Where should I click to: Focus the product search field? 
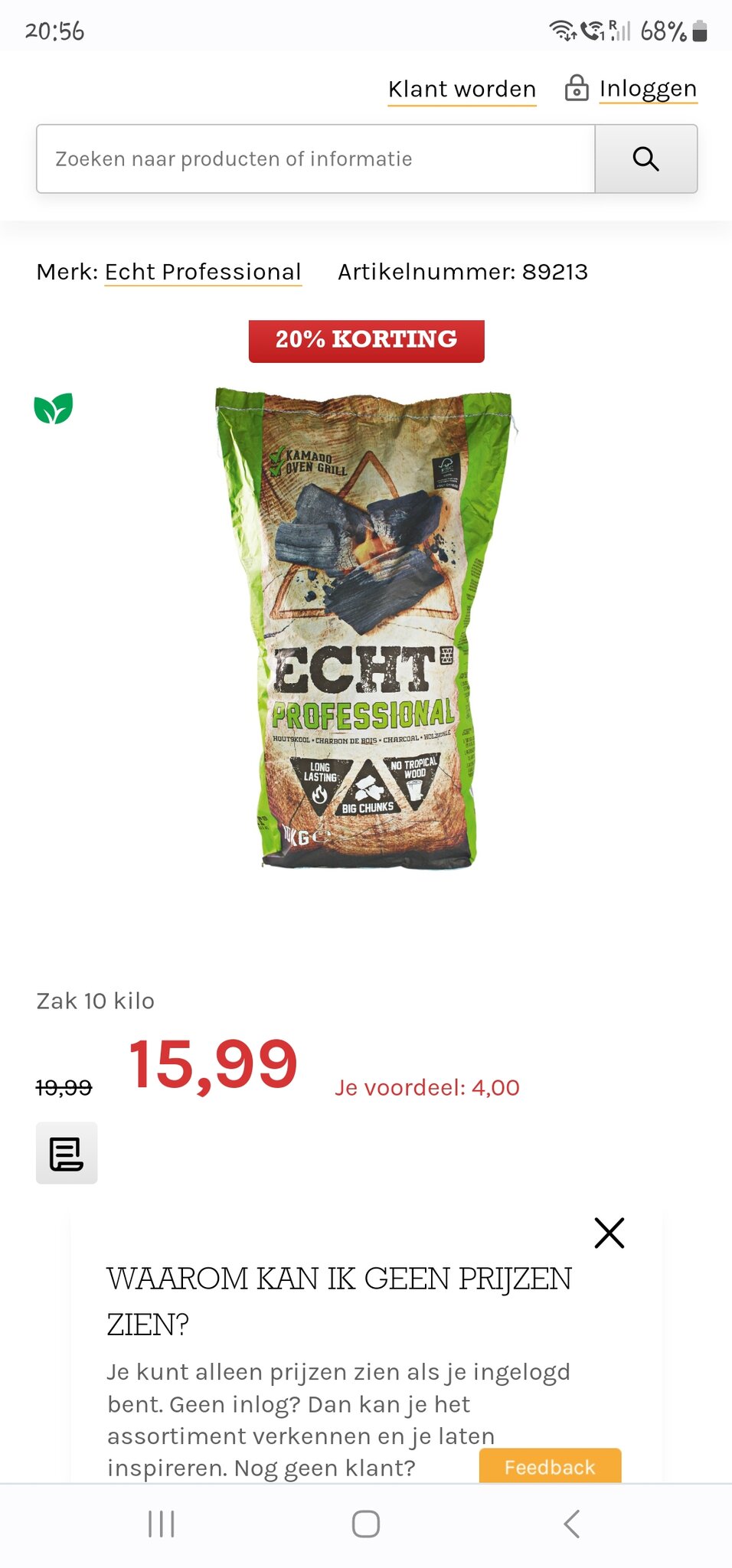(315, 159)
